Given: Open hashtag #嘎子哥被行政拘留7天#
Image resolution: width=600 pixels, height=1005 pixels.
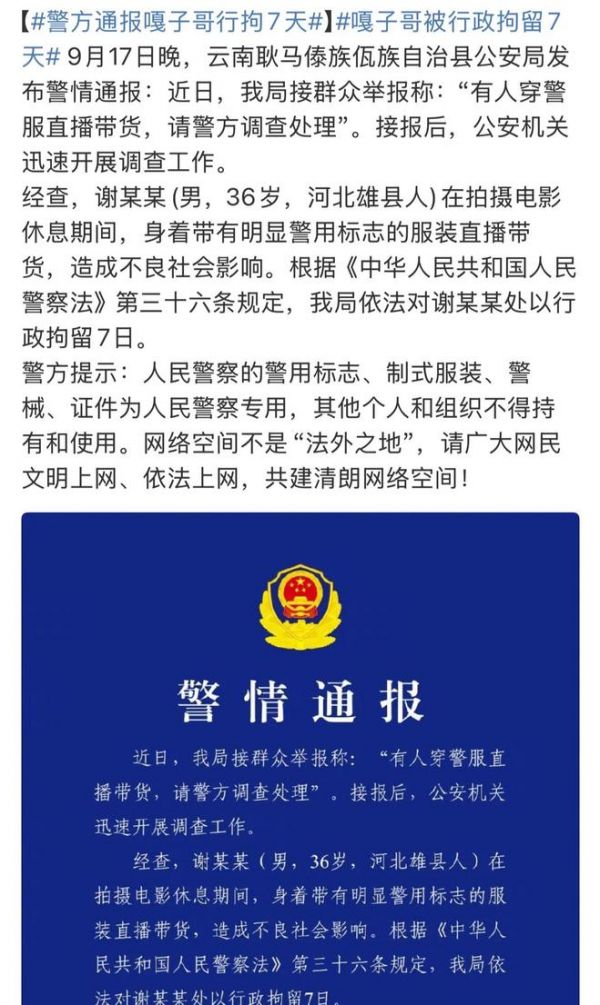Looking at the screenshot, I should point(449,22).
